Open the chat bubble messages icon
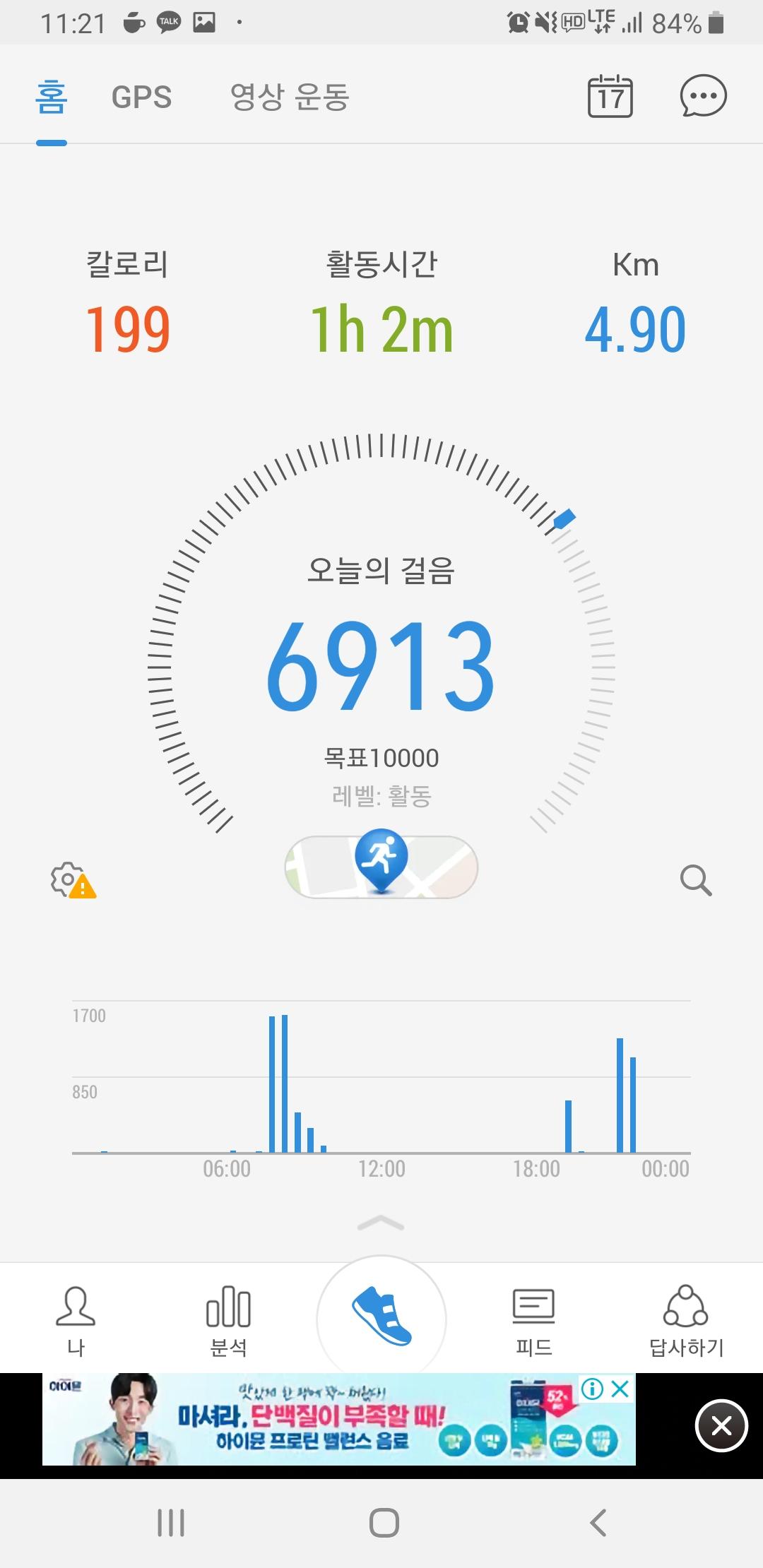 click(703, 96)
